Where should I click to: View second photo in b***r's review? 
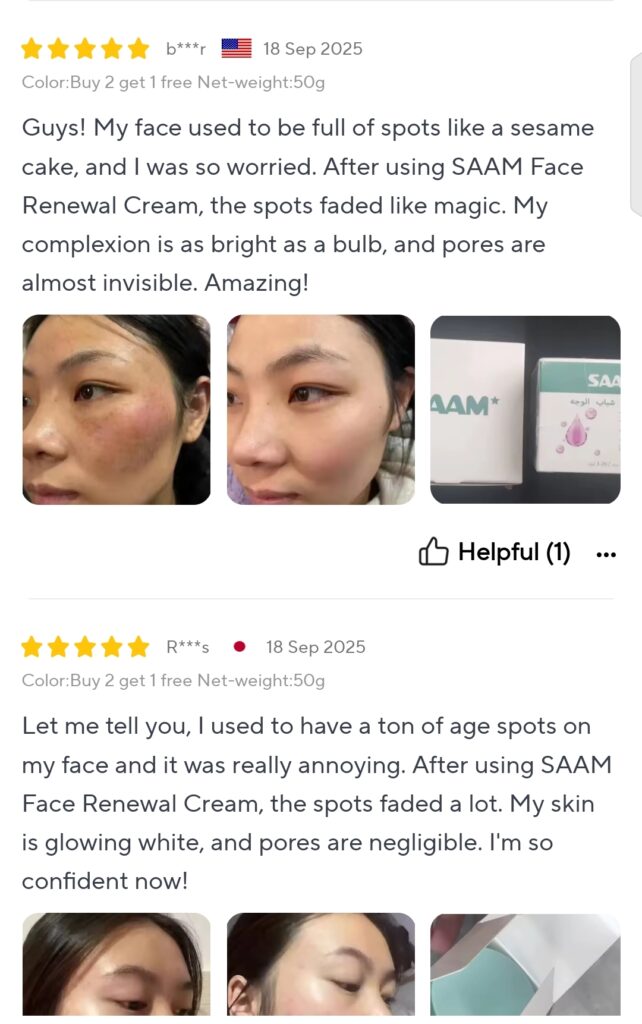click(320, 409)
